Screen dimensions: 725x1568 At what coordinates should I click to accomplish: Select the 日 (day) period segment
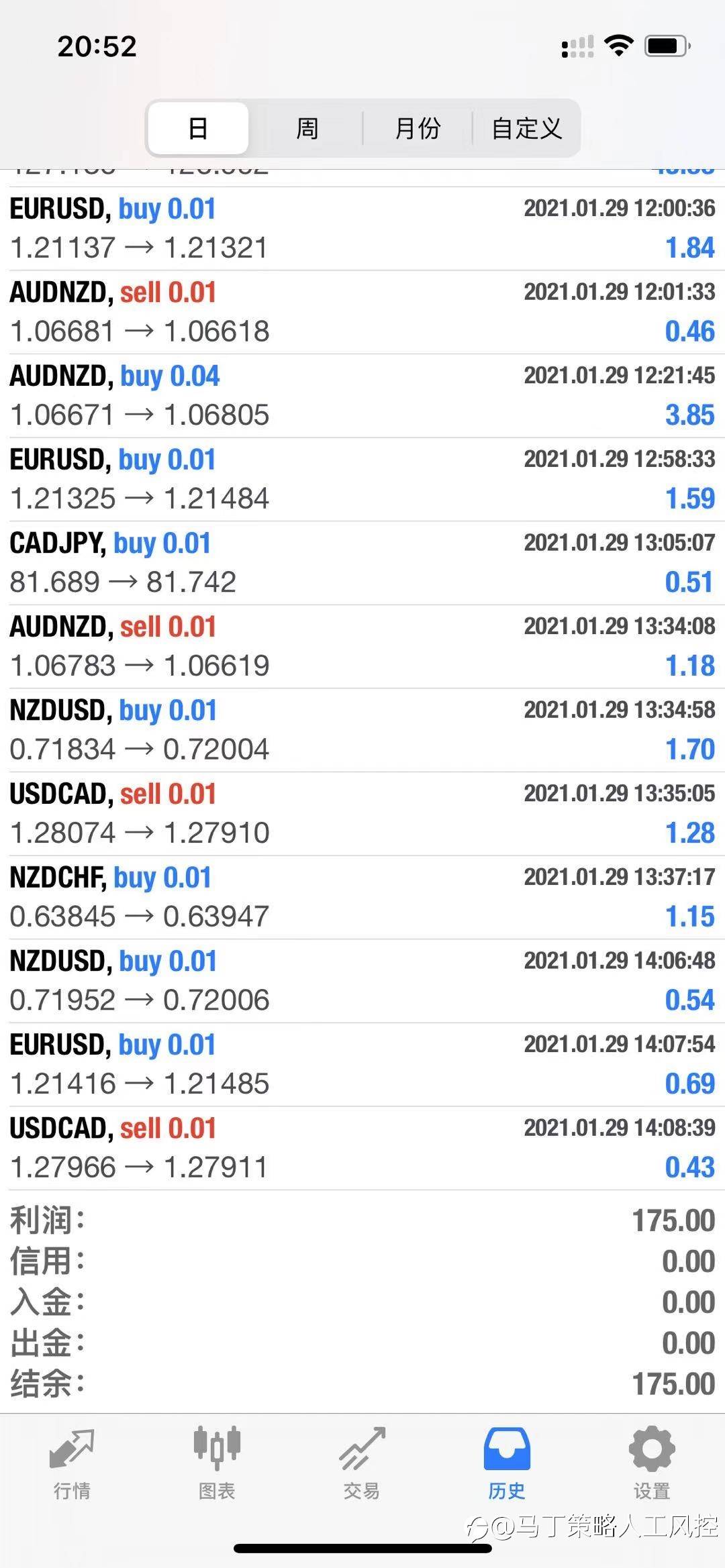(x=198, y=128)
